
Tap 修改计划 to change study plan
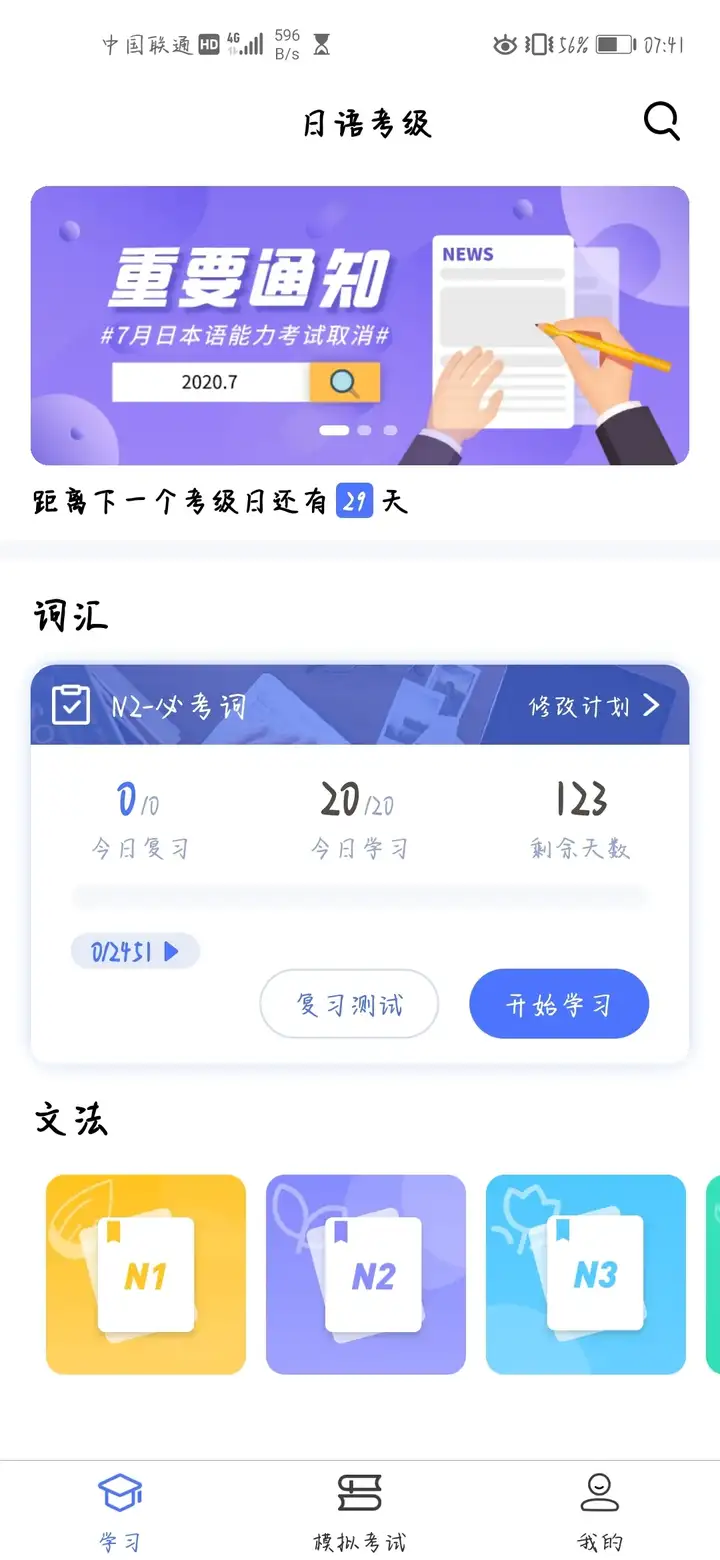pyautogui.click(x=594, y=706)
